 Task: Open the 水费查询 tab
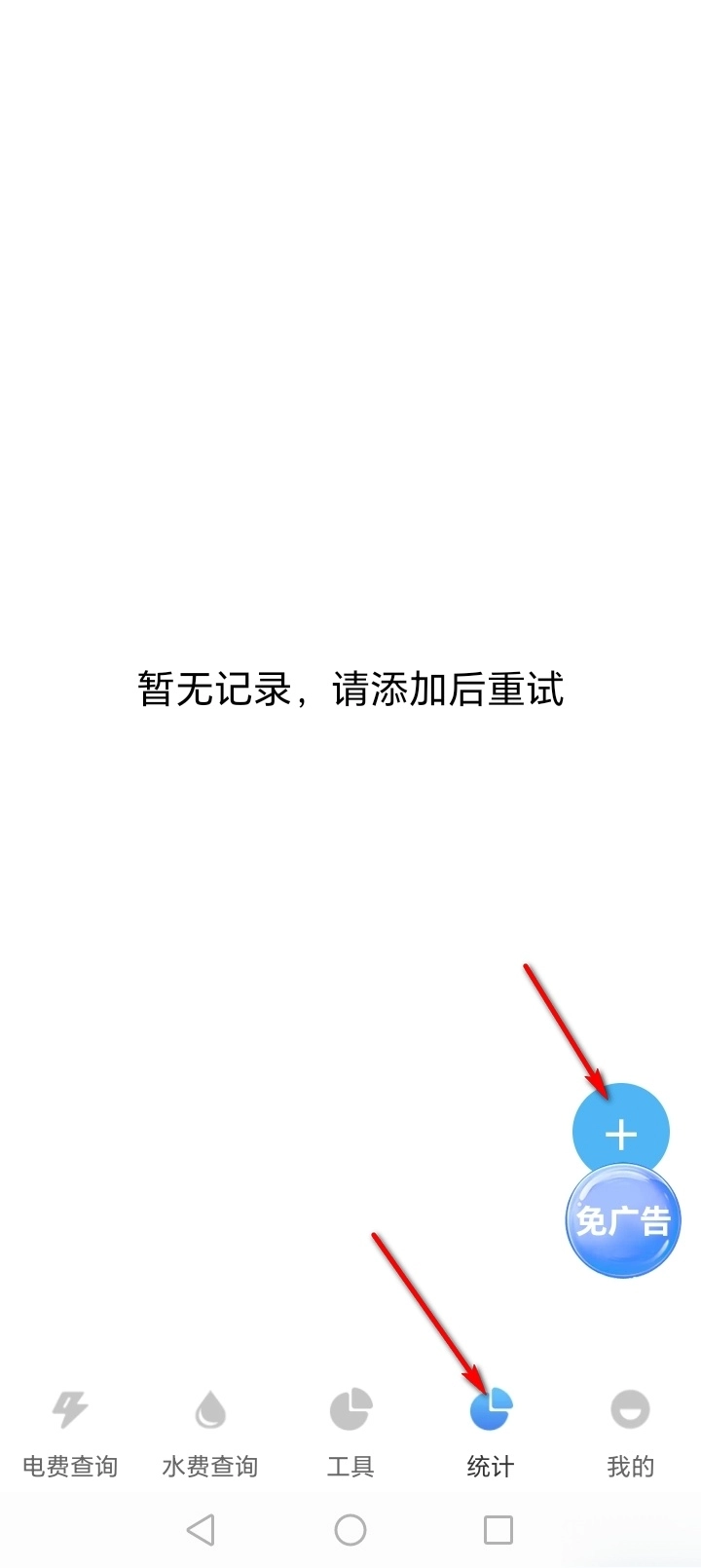pos(210,1434)
